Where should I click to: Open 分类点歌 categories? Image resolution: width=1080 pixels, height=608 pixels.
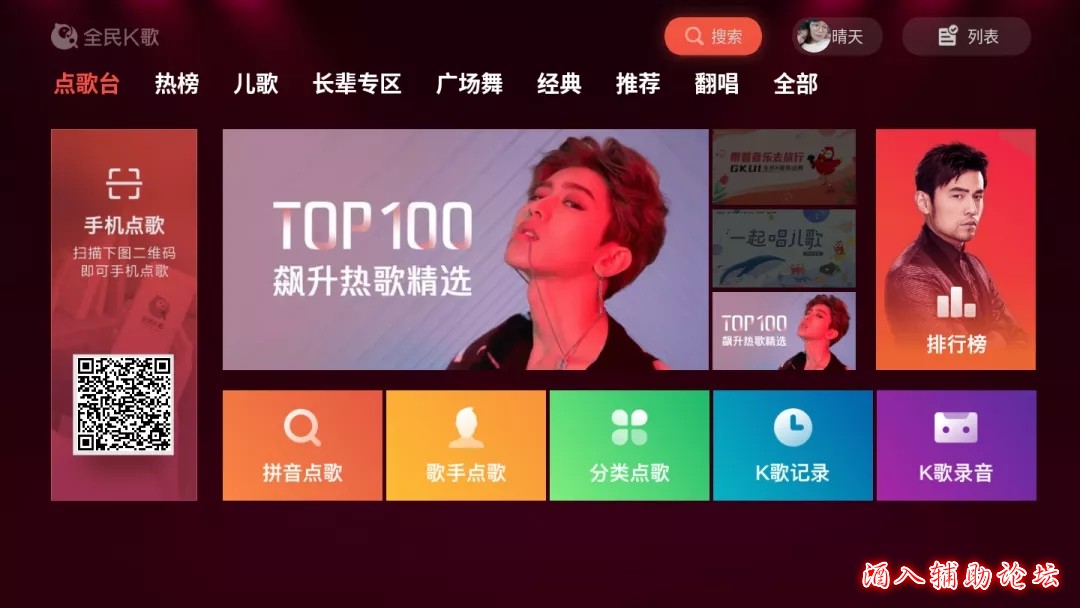[629, 445]
